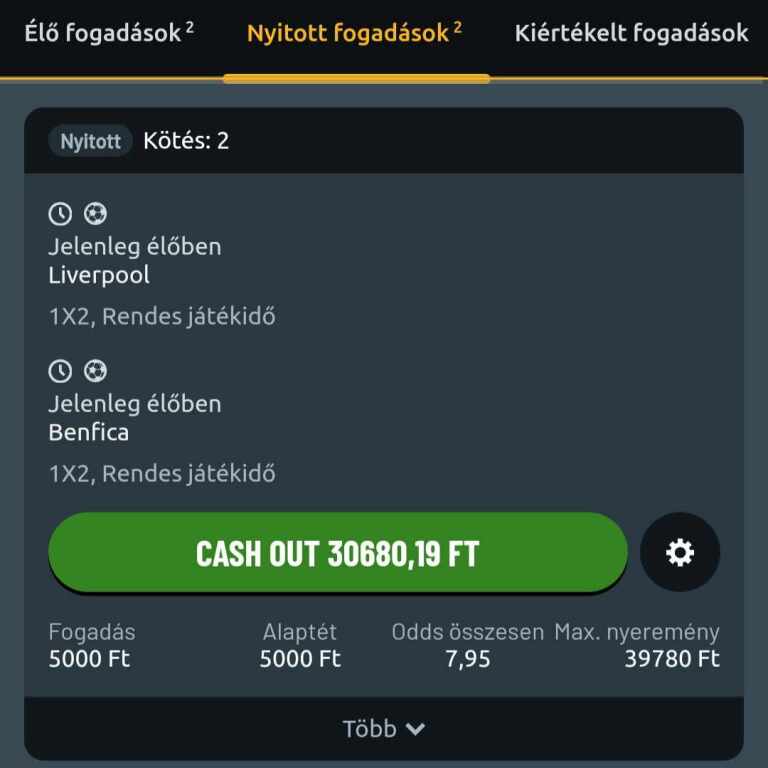Open the live Liverpool bet selection

[x=100, y=275]
